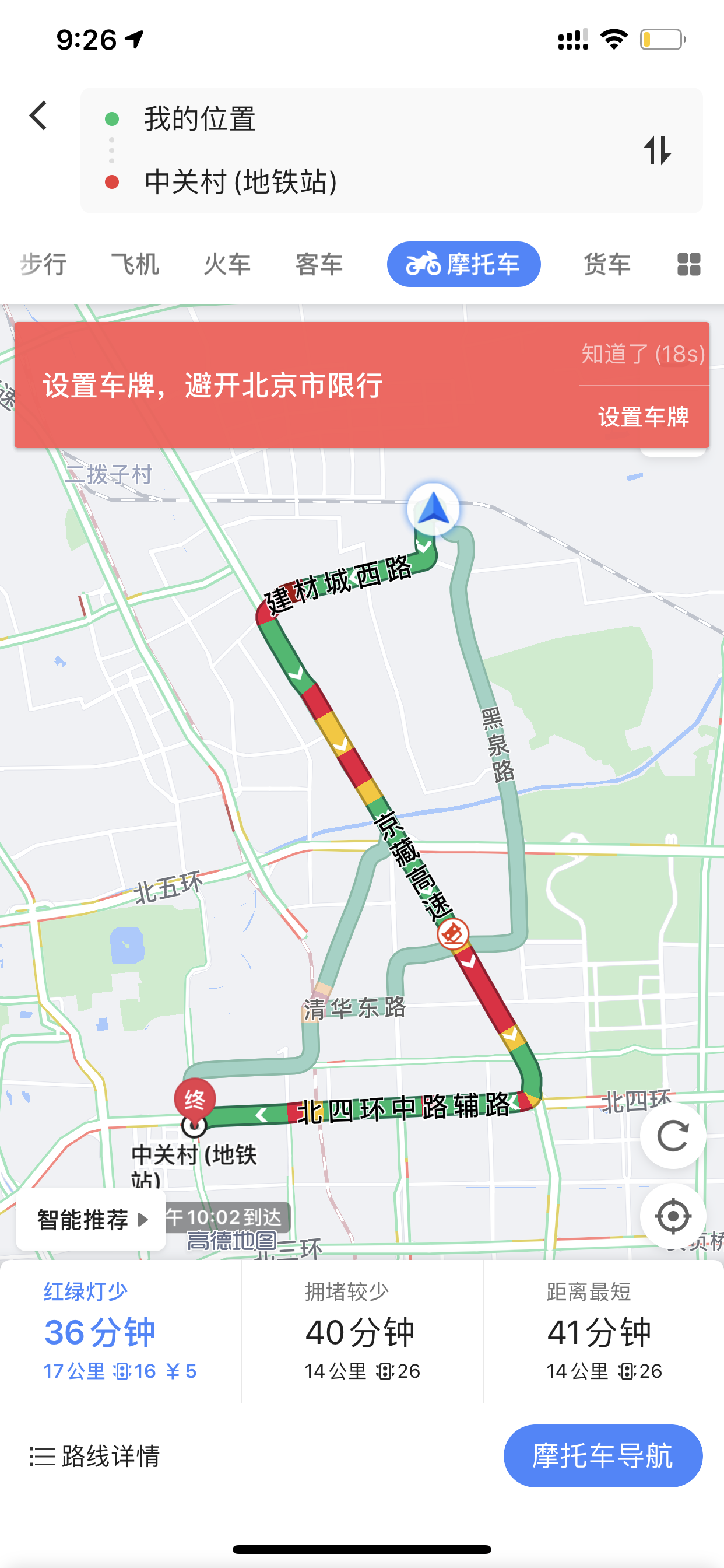Switch to 火车 travel mode
This screenshot has width=724, height=1568.
point(227,264)
